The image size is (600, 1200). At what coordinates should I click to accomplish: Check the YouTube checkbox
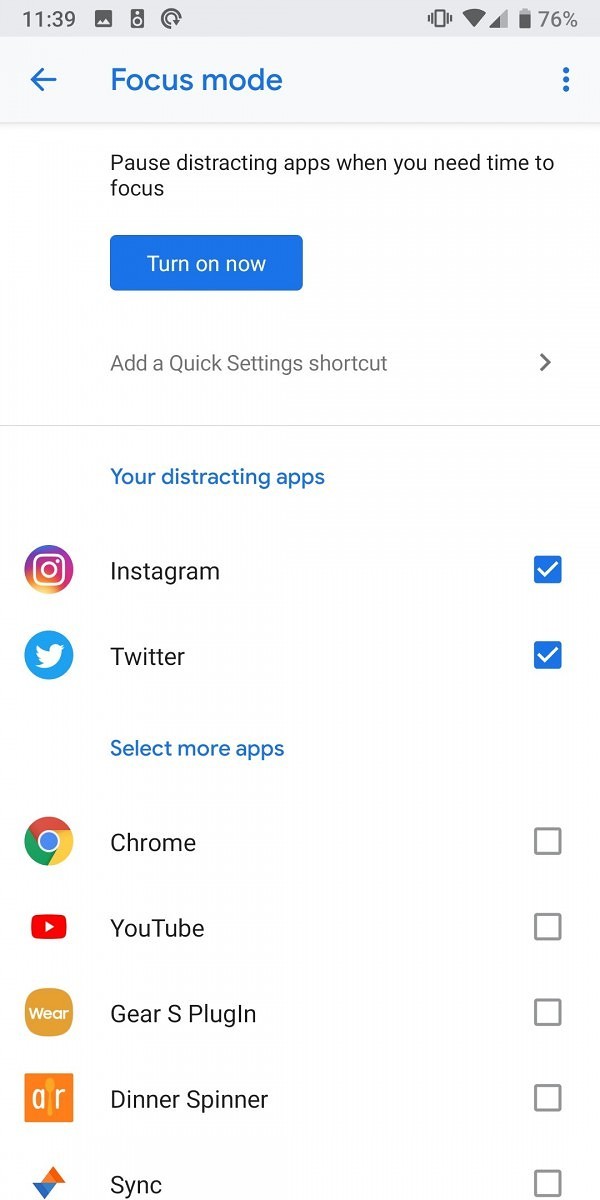547,928
